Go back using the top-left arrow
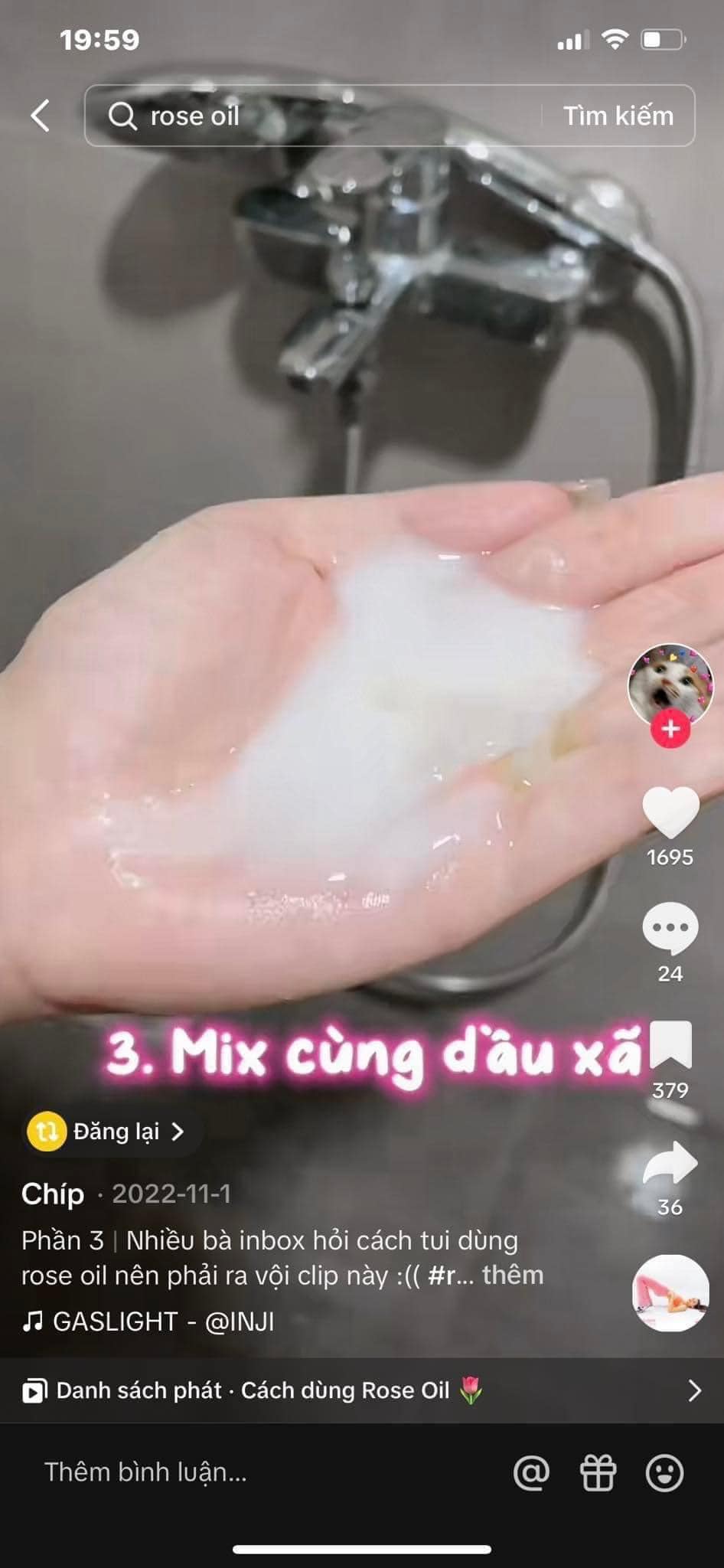This screenshot has width=724, height=1568. [40, 116]
